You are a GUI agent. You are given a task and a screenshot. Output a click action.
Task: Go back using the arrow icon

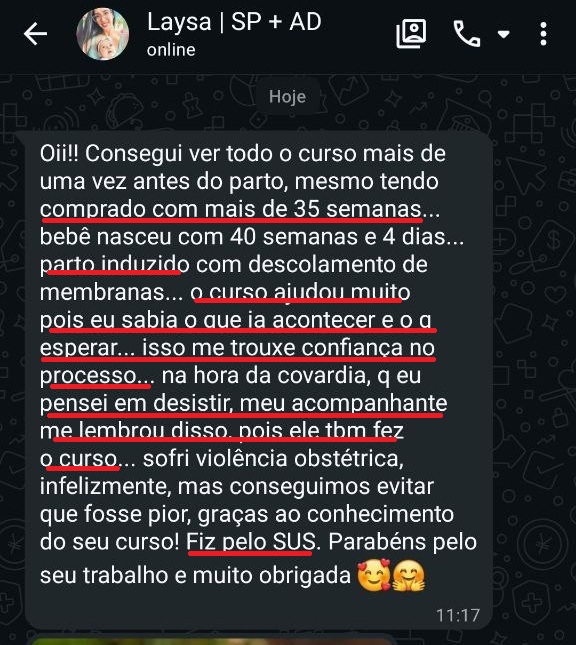(35, 34)
